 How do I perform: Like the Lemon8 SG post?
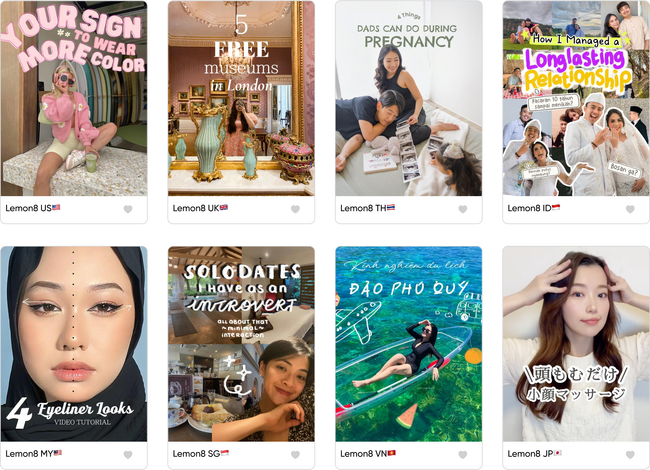295,455
